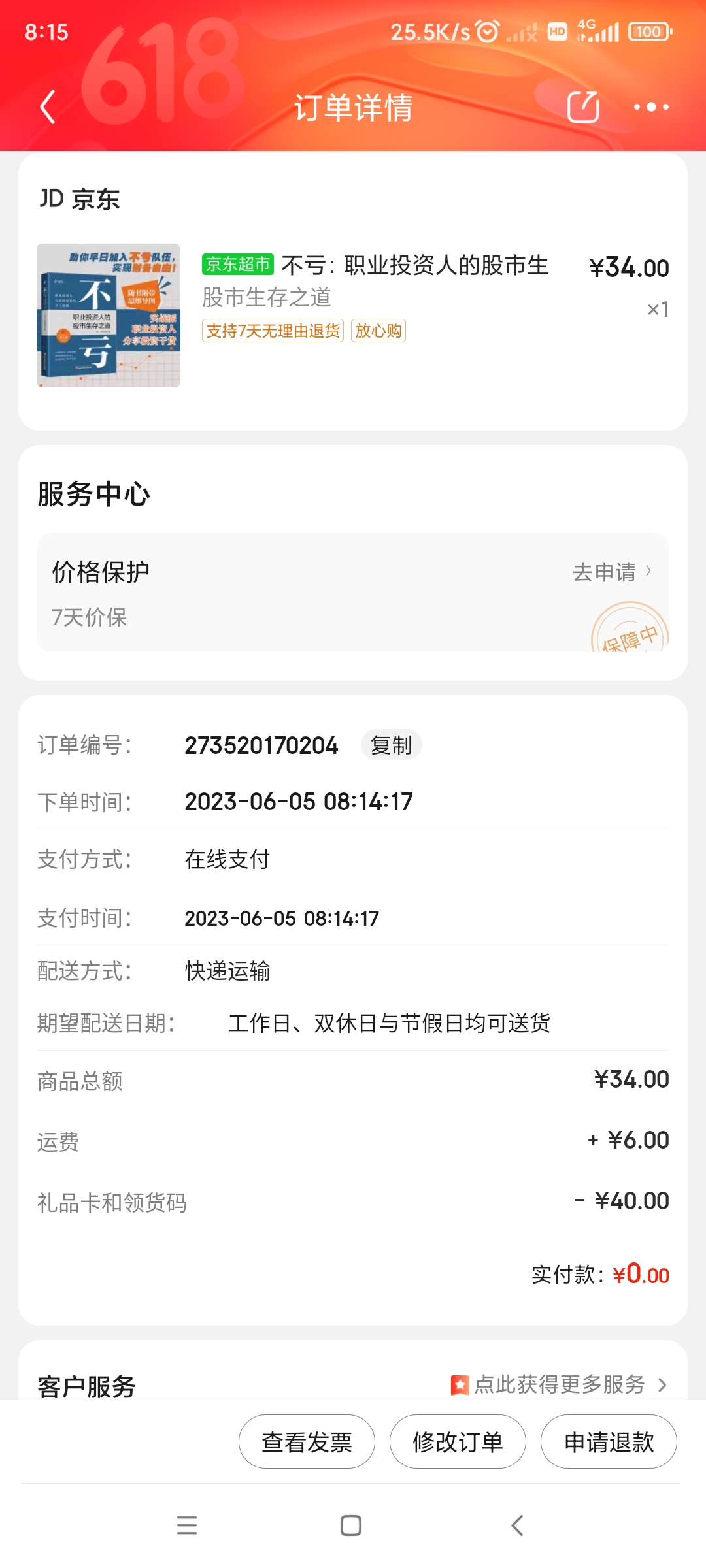Tap 查看发票 to view invoice
Screen dimensions: 706x1568
(307, 1442)
